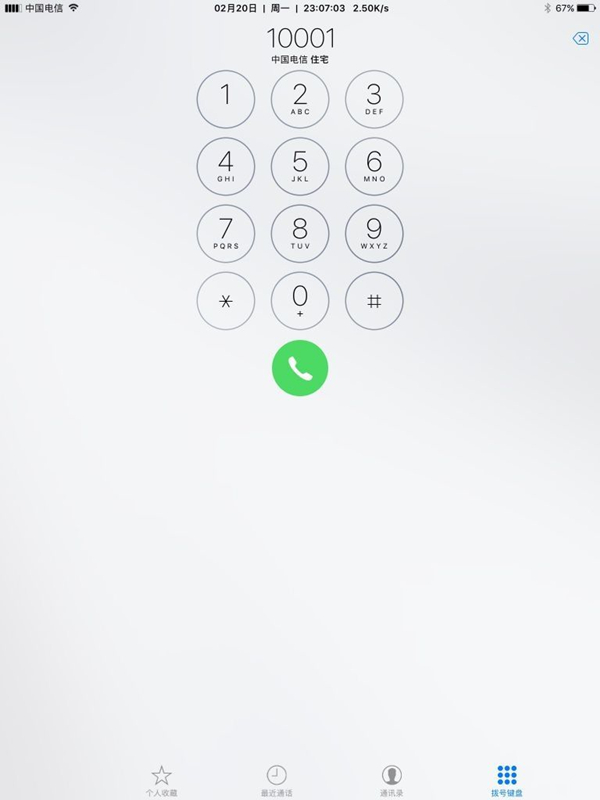Screen dimensions: 600x800
Task: Enter digit 2 on the keypad
Action: pos(300,99)
